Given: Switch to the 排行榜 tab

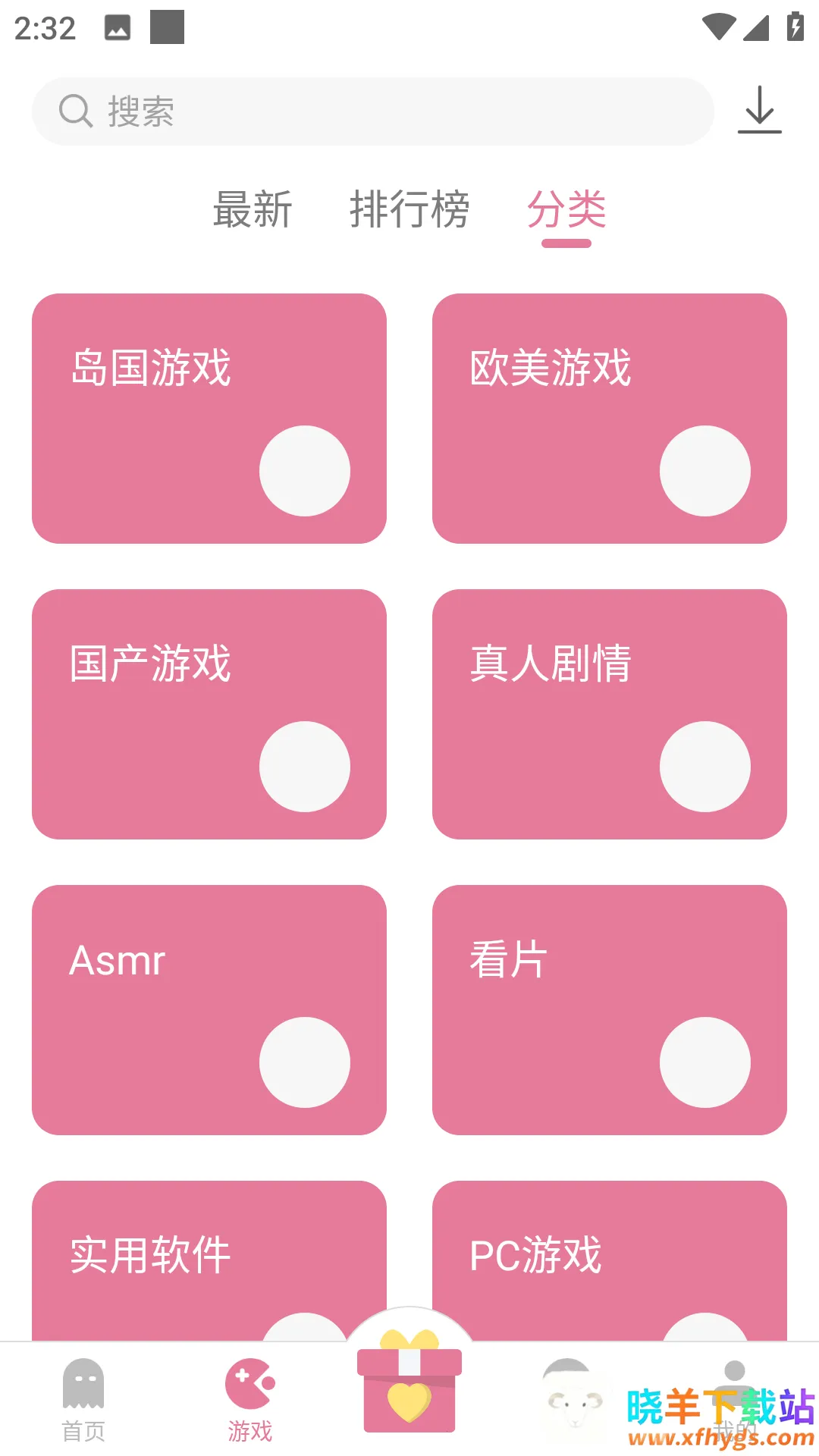Looking at the screenshot, I should point(409,209).
